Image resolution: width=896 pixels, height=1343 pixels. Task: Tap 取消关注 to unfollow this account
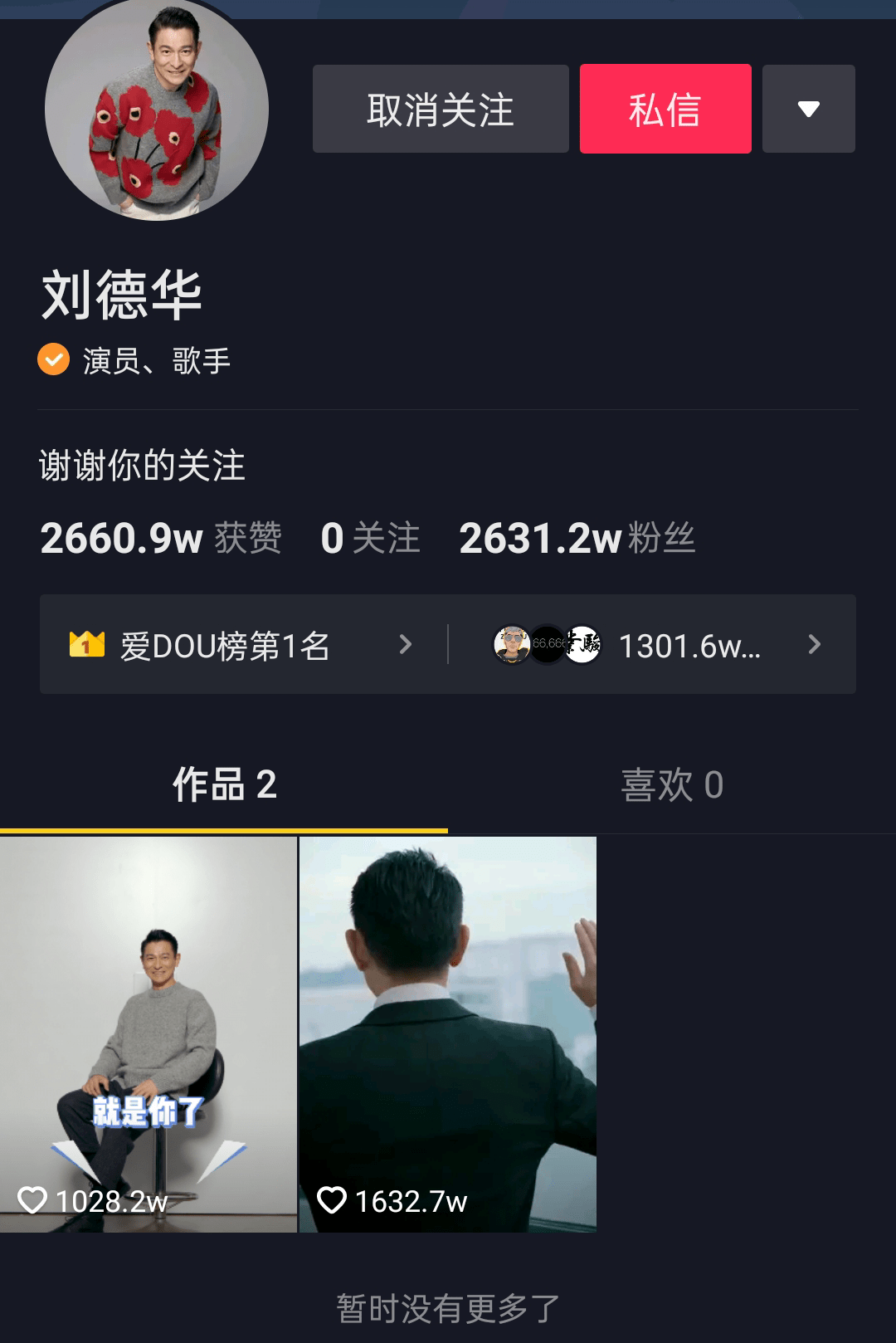[x=441, y=109]
